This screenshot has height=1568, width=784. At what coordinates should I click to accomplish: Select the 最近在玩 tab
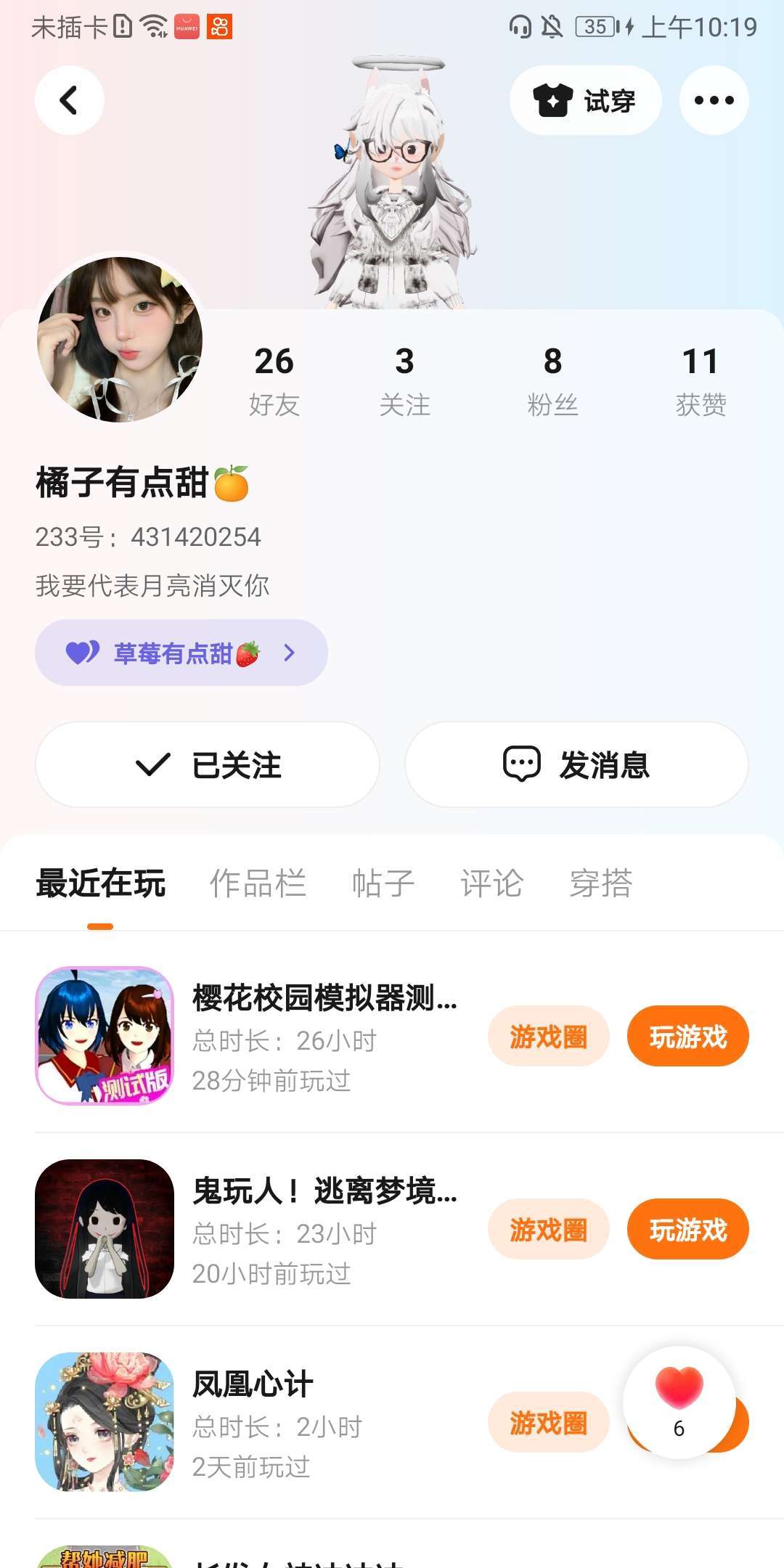pyautogui.click(x=100, y=883)
